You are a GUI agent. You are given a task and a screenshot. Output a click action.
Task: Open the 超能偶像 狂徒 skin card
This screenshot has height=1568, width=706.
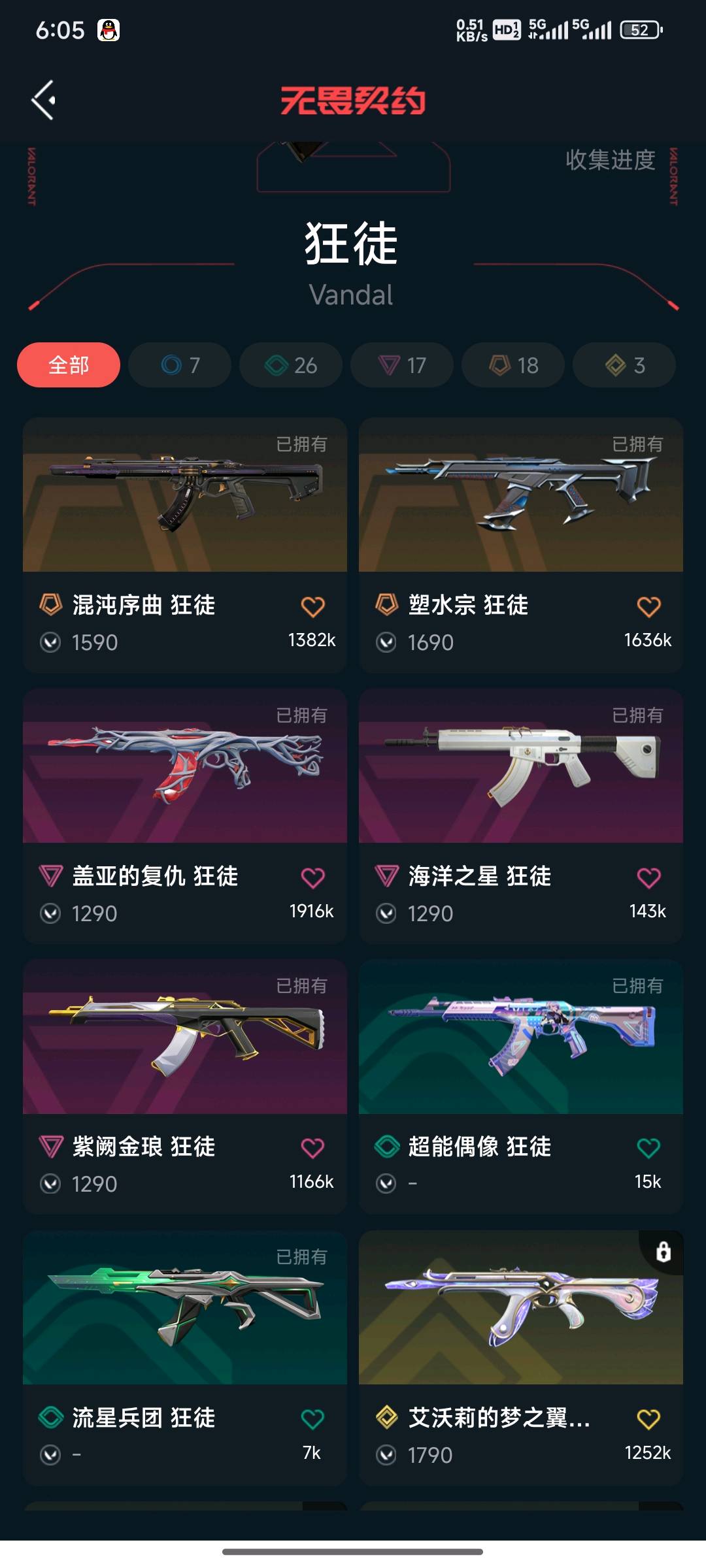click(x=521, y=1037)
